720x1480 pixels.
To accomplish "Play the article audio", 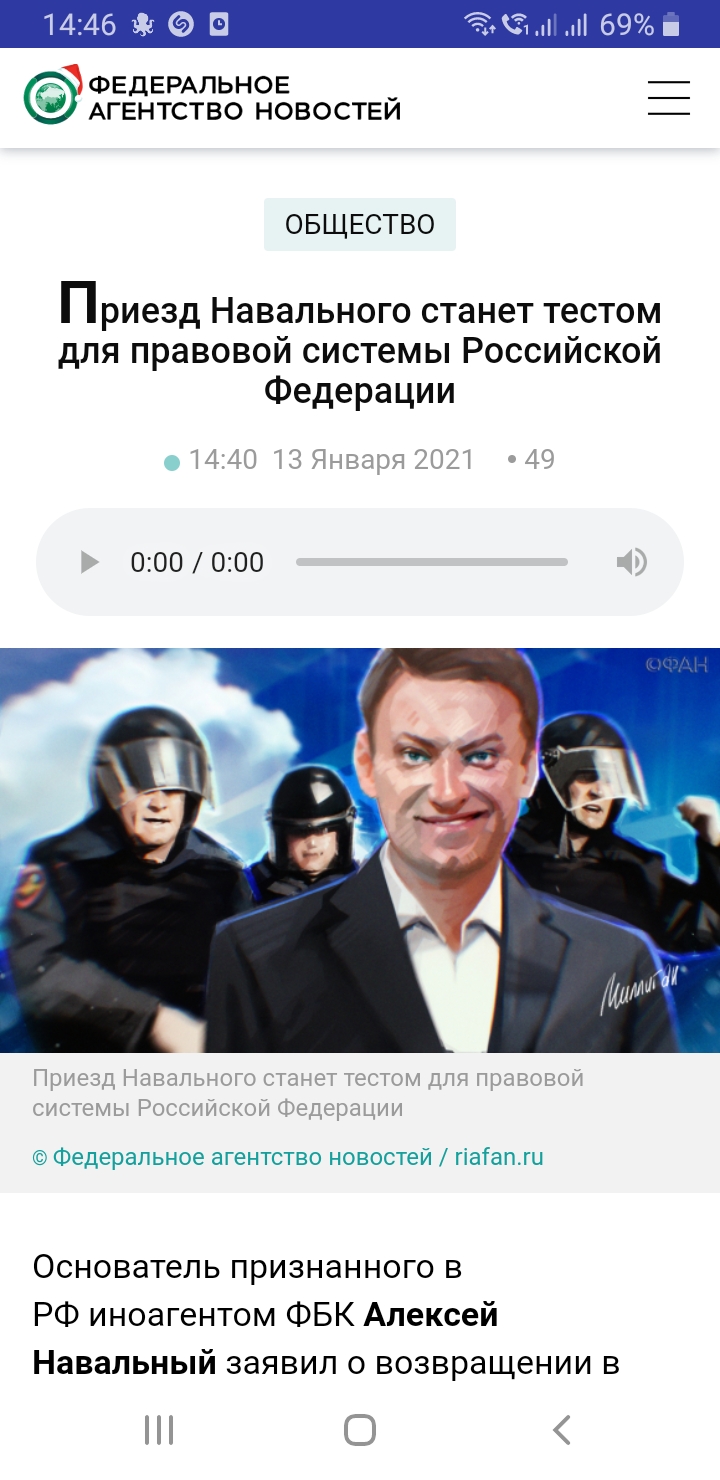I will (x=90, y=562).
